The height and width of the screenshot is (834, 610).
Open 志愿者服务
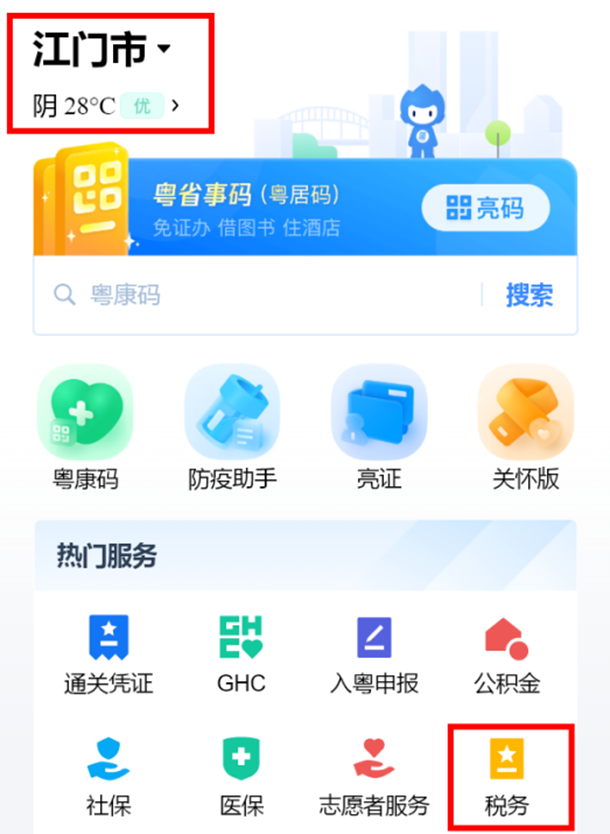pos(374,775)
